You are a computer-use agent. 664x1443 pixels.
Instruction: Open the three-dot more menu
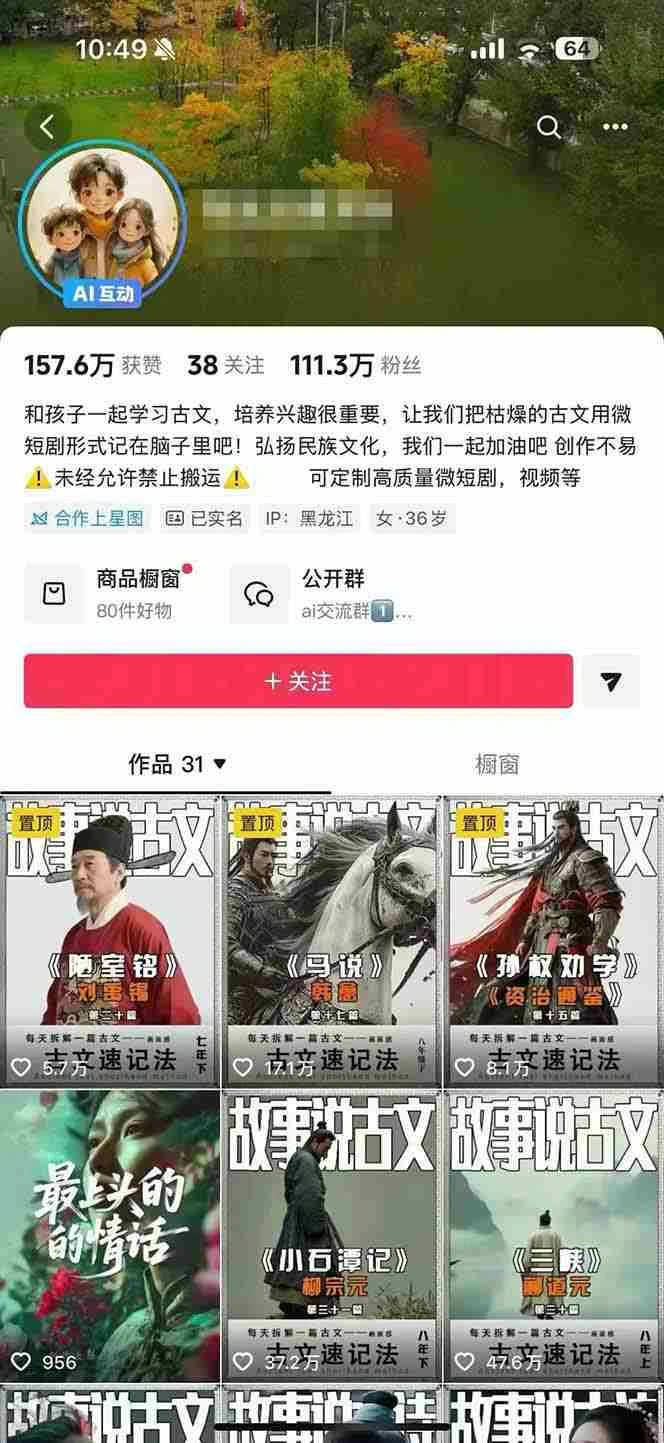click(x=615, y=127)
